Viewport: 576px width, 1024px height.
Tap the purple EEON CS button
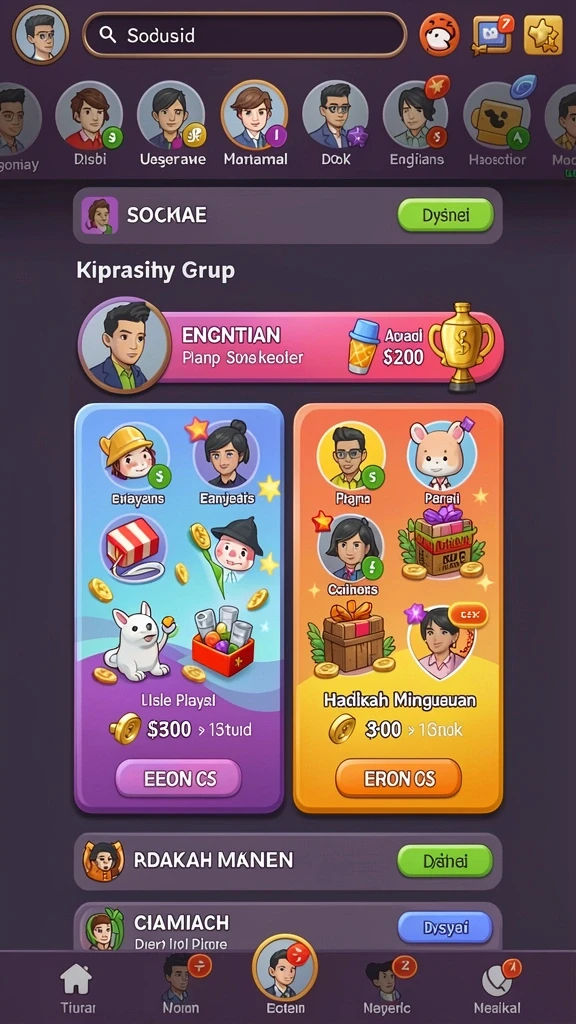click(x=178, y=778)
